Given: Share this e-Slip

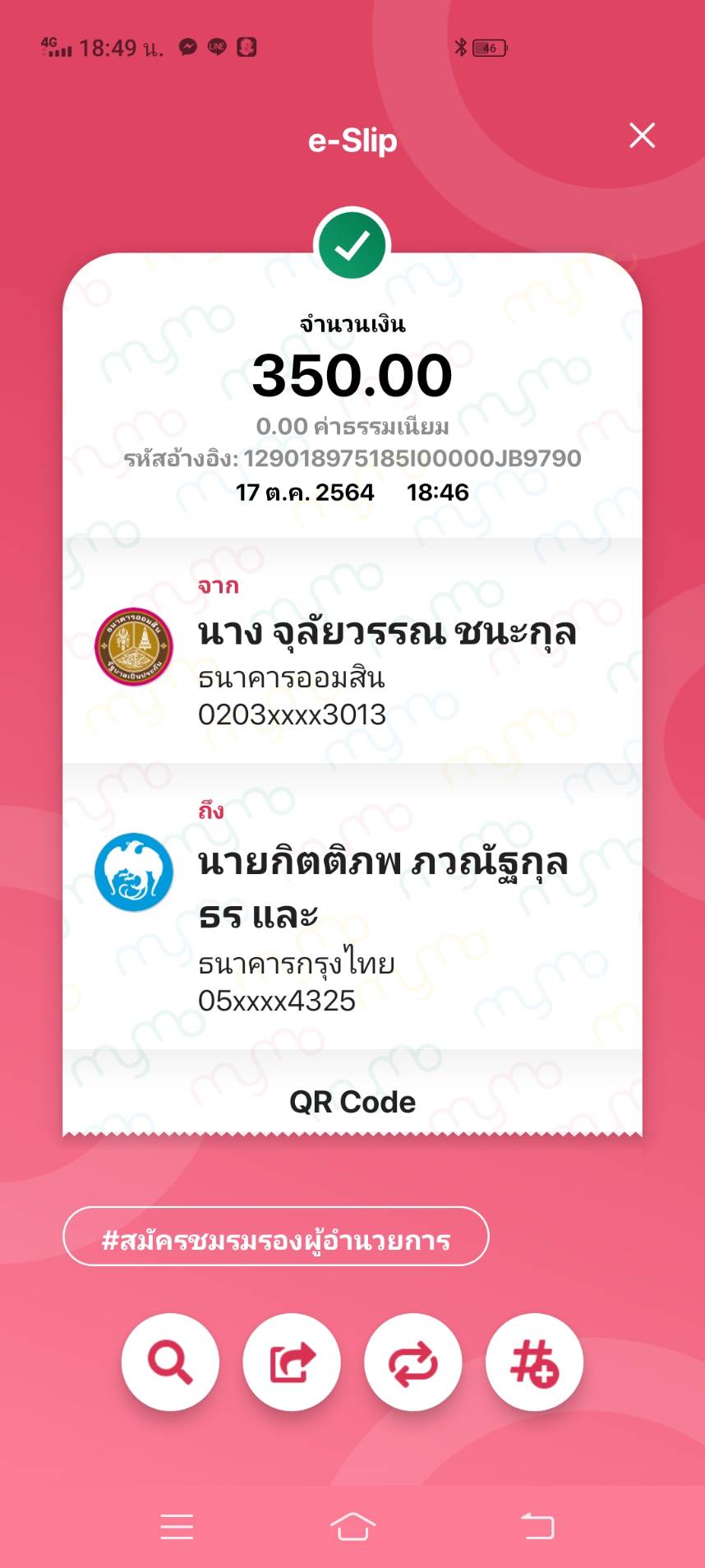Looking at the screenshot, I should point(292,1362).
